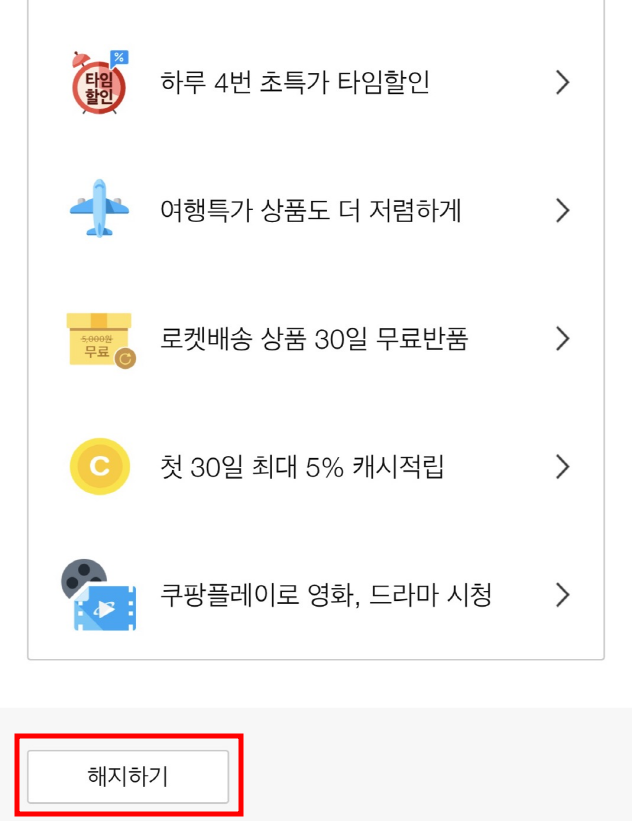Open 로켓배송 상품 30일 무료반품 details

point(316,339)
